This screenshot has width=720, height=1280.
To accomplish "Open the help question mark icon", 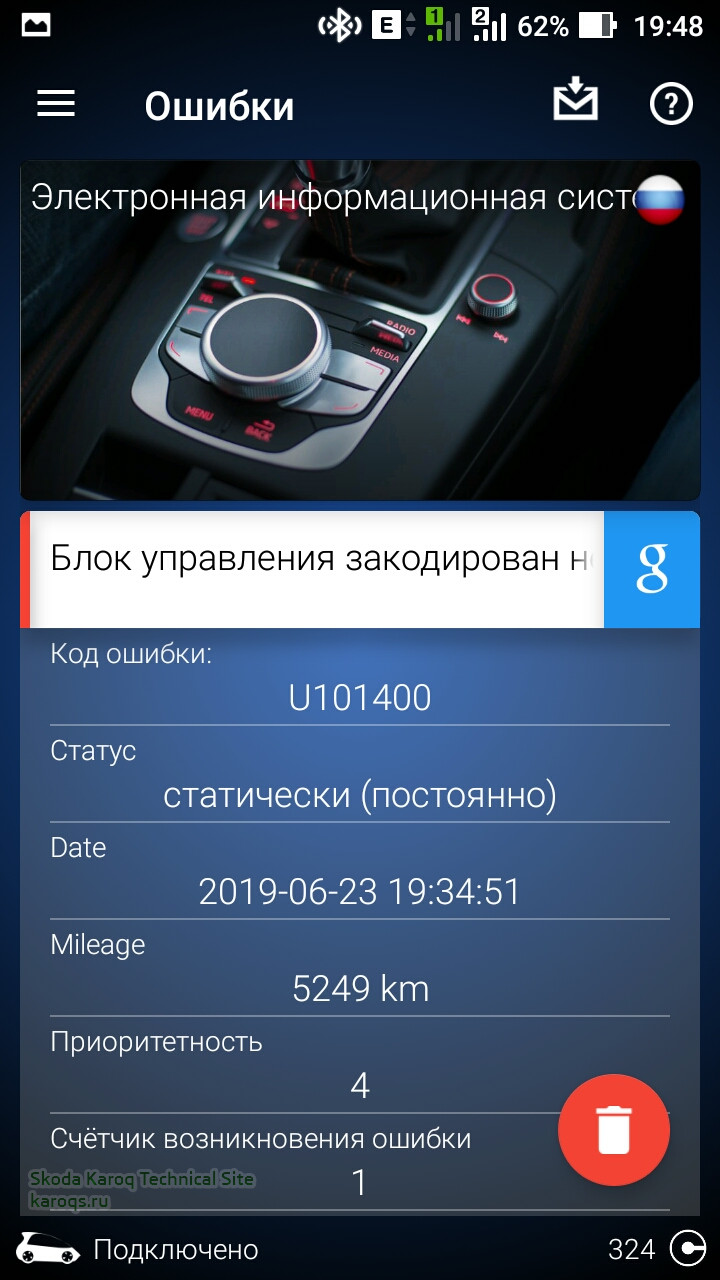I will (x=671, y=104).
